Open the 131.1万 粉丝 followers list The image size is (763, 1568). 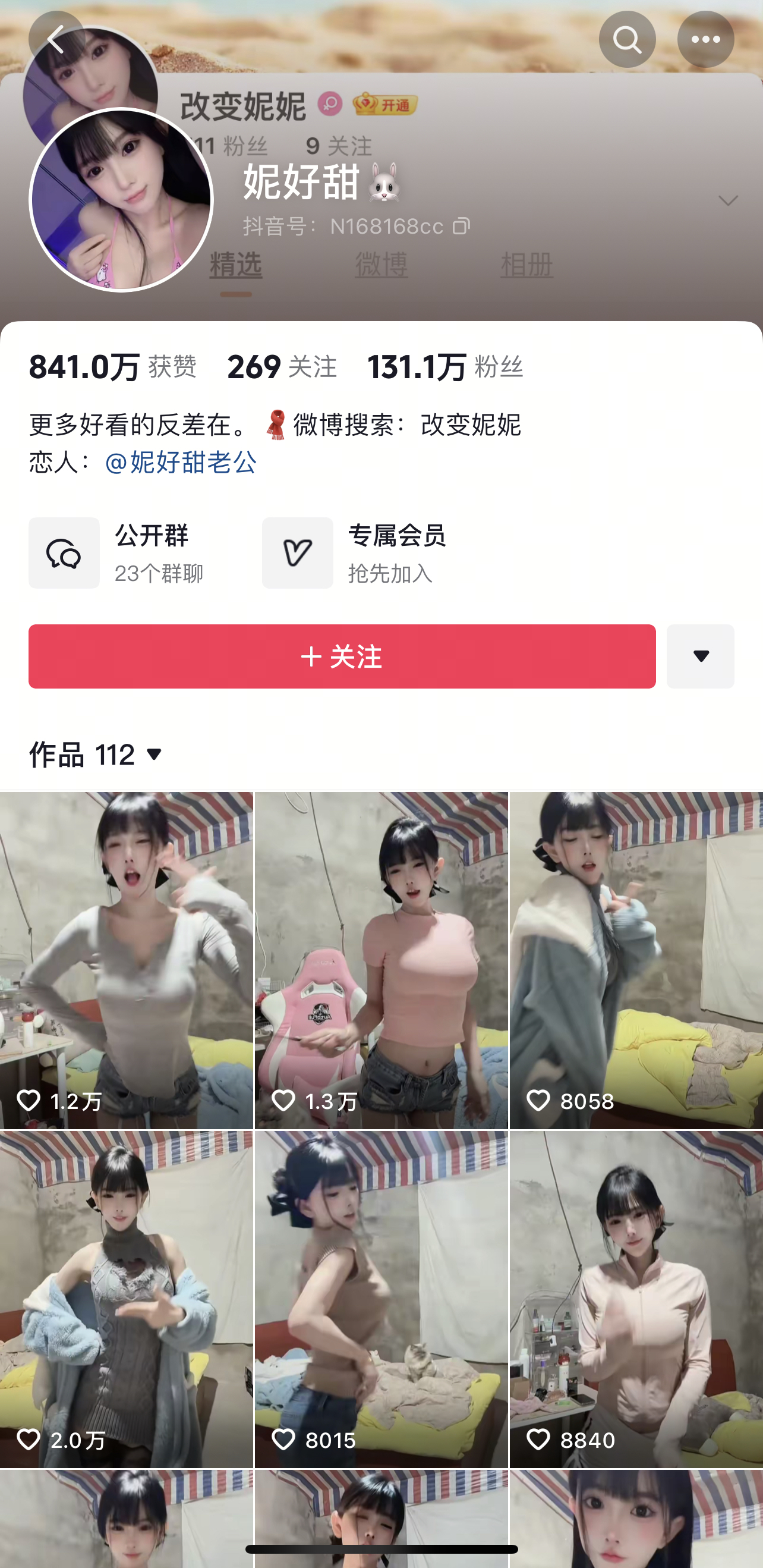pyautogui.click(x=444, y=367)
